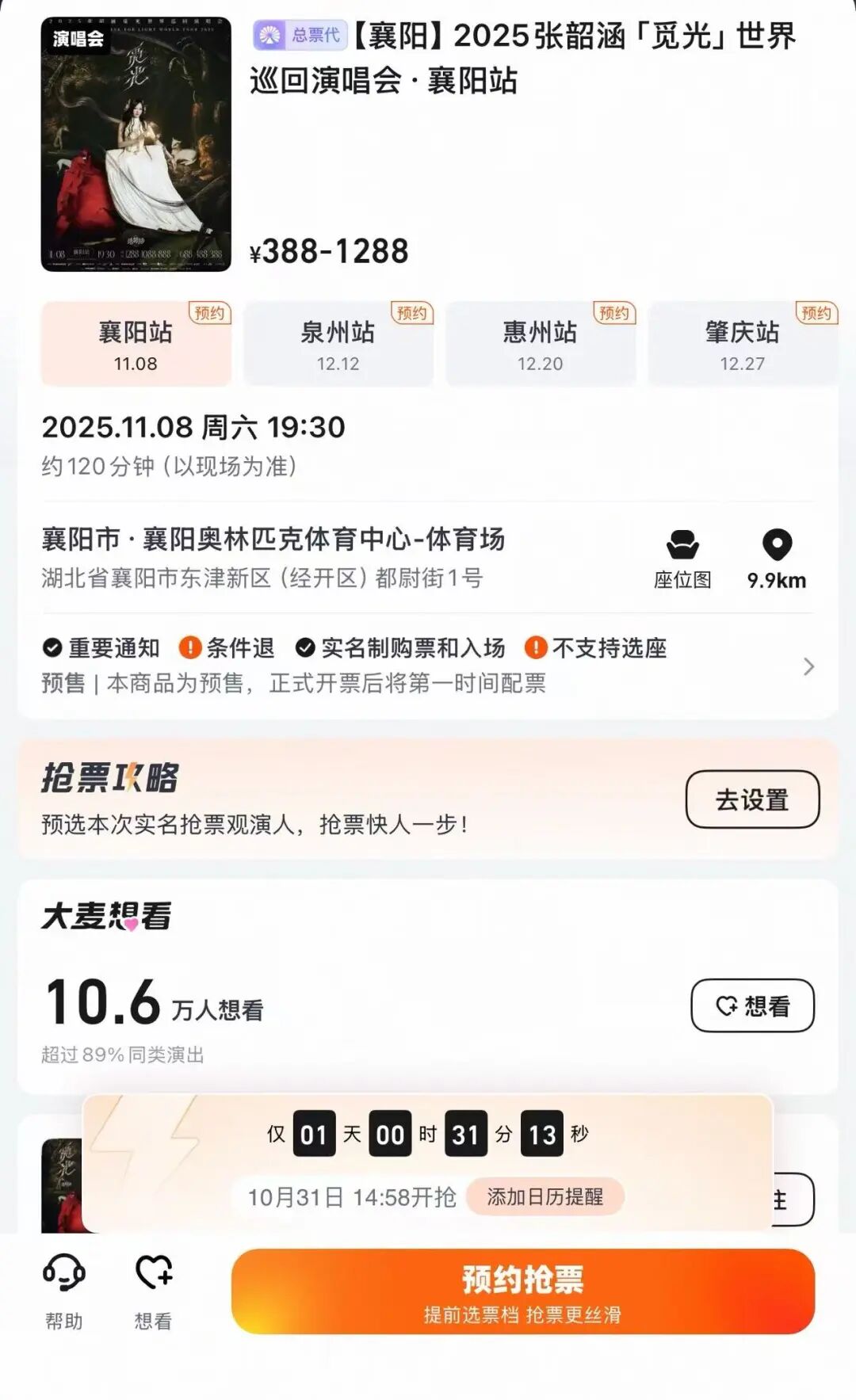This screenshot has height=1400, width=856.
Task: Switch to the 泉州站 12.12 tab
Action: (338, 345)
